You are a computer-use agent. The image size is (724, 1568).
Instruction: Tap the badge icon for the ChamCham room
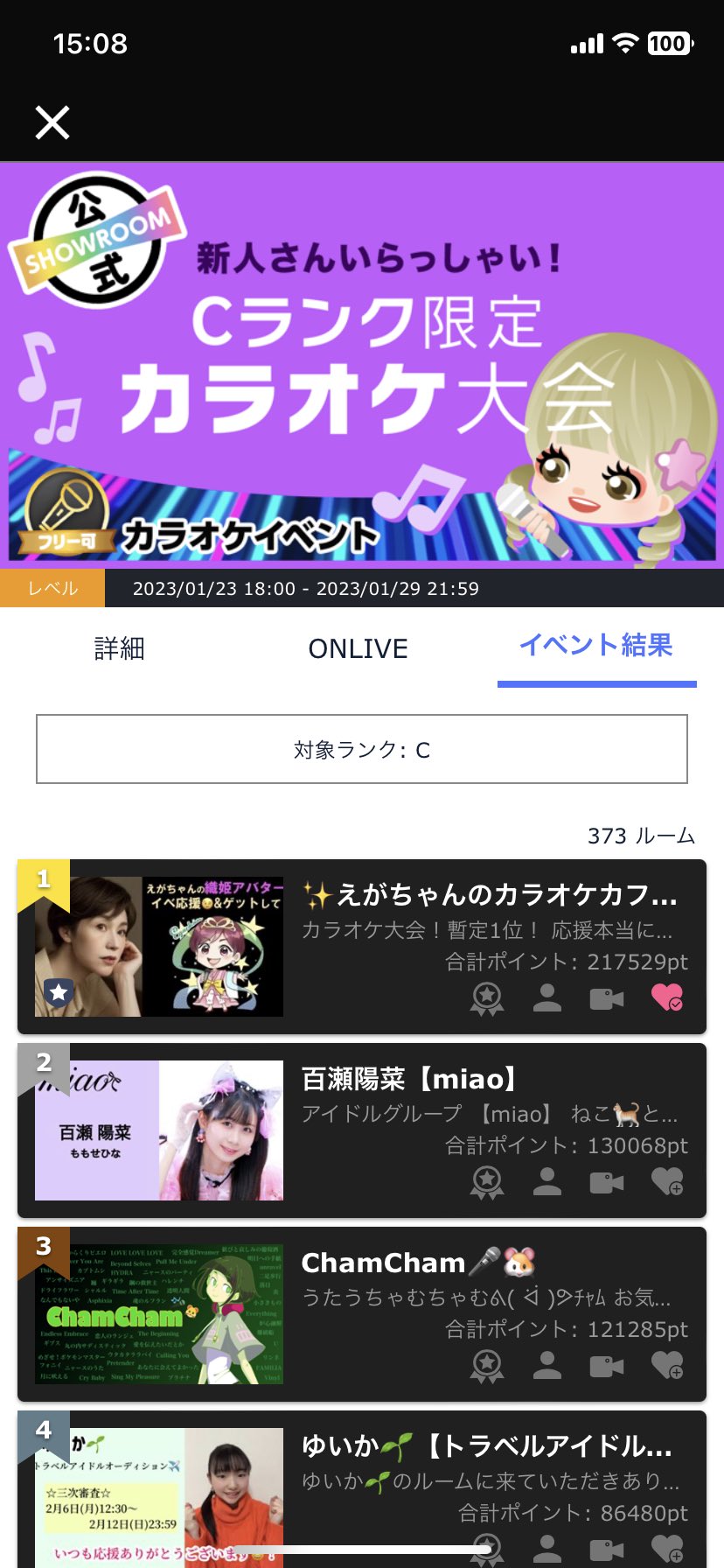(487, 1365)
